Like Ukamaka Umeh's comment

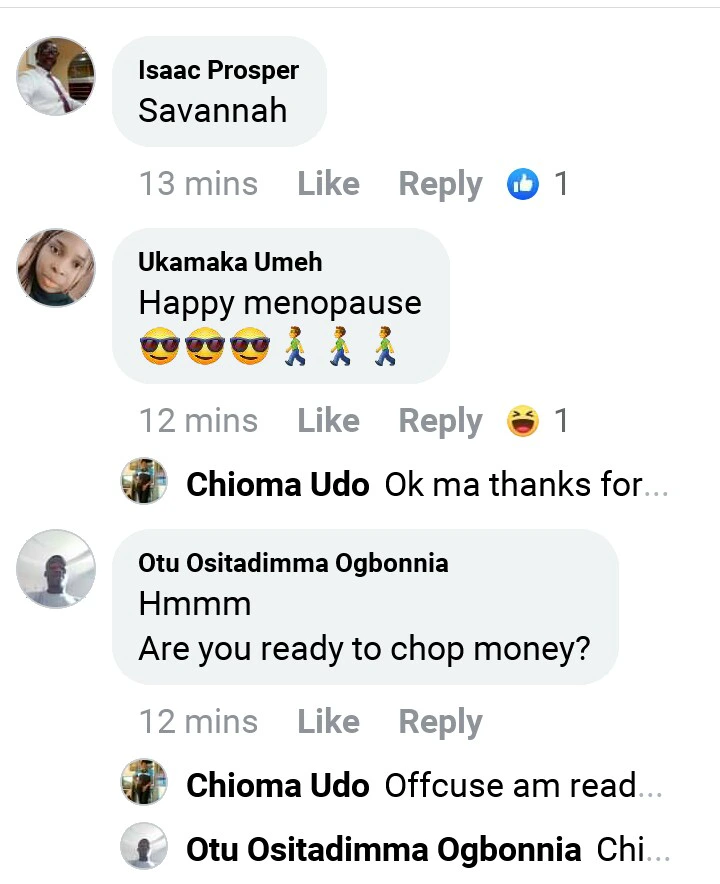click(x=328, y=421)
